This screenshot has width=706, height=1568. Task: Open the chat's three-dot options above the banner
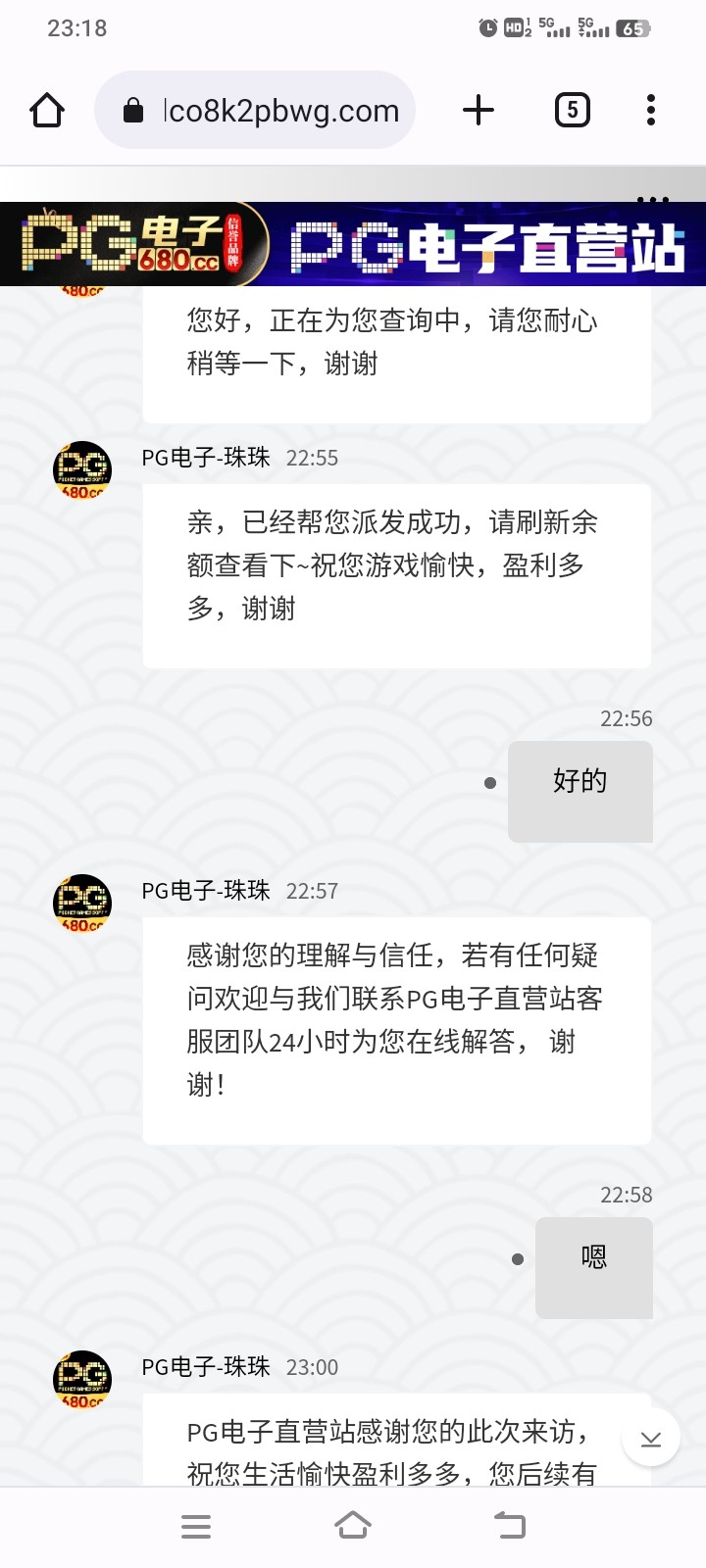(x=653, y=200)
